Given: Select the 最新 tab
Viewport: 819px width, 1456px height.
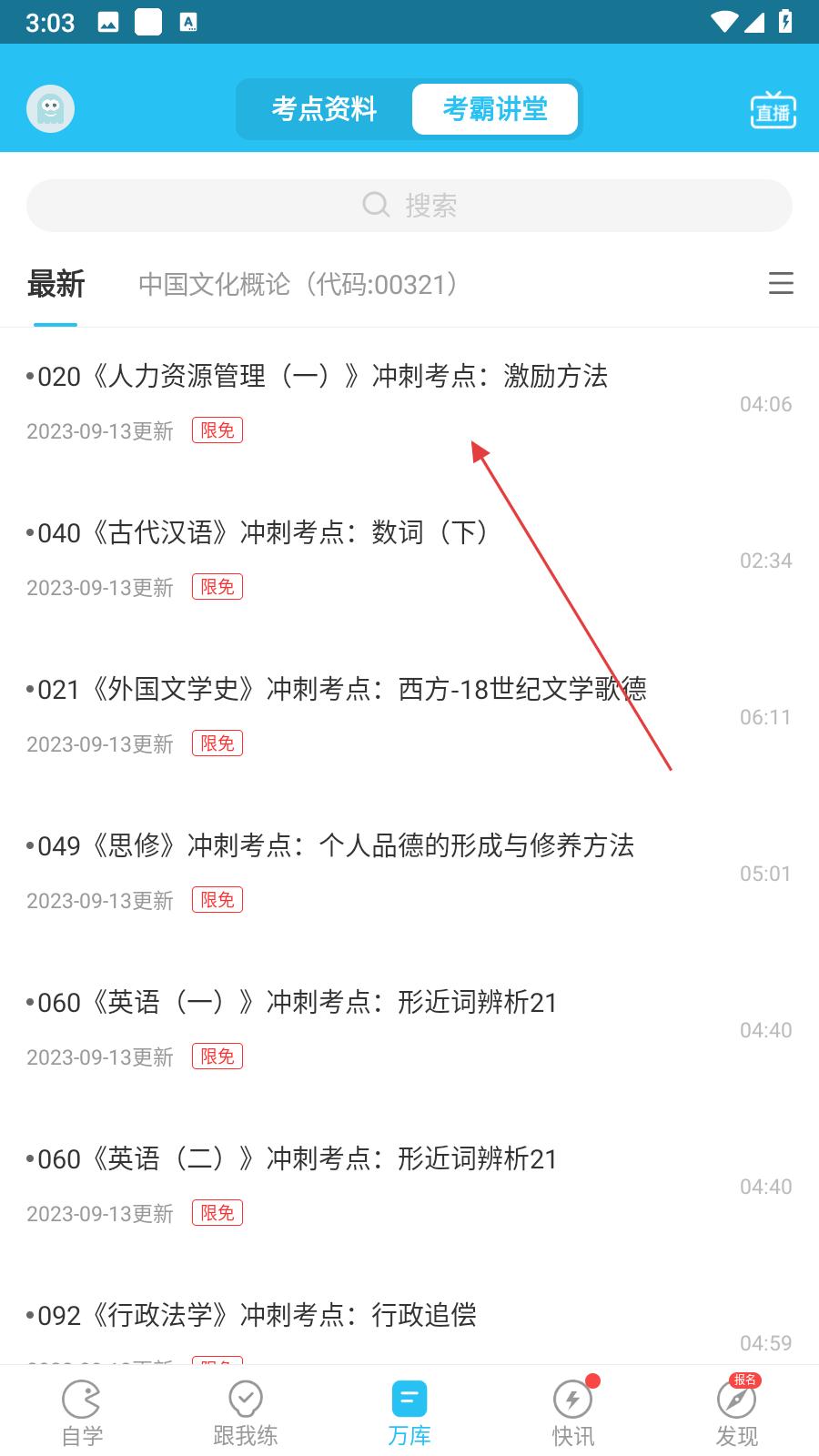Looking at the screenshot, I should [56, 285].
